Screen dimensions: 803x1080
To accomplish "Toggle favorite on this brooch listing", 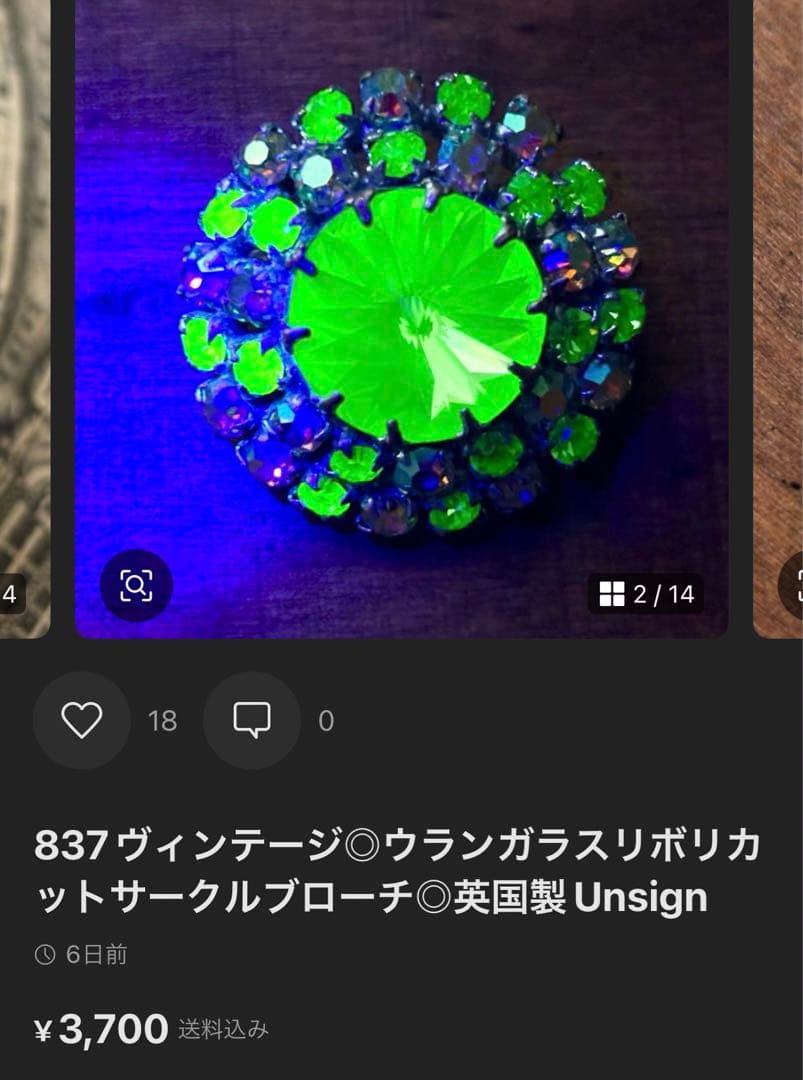I will tap(81, 719).
